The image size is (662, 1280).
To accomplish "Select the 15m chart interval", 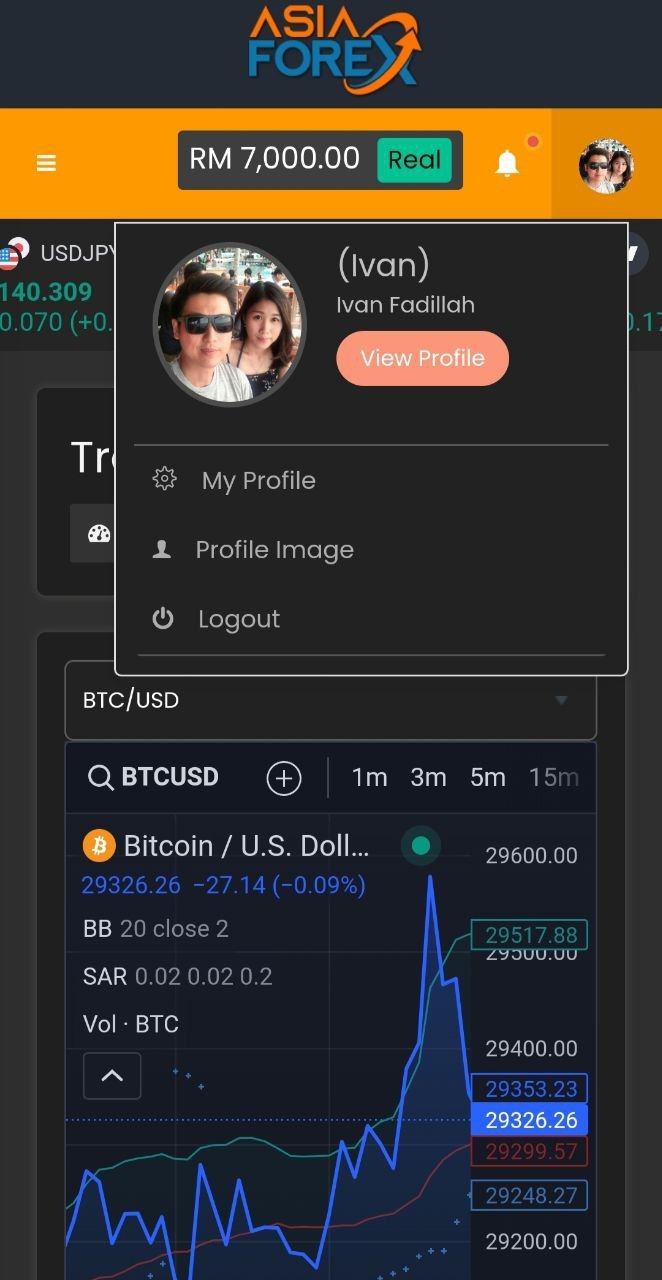I will (554, 777).
